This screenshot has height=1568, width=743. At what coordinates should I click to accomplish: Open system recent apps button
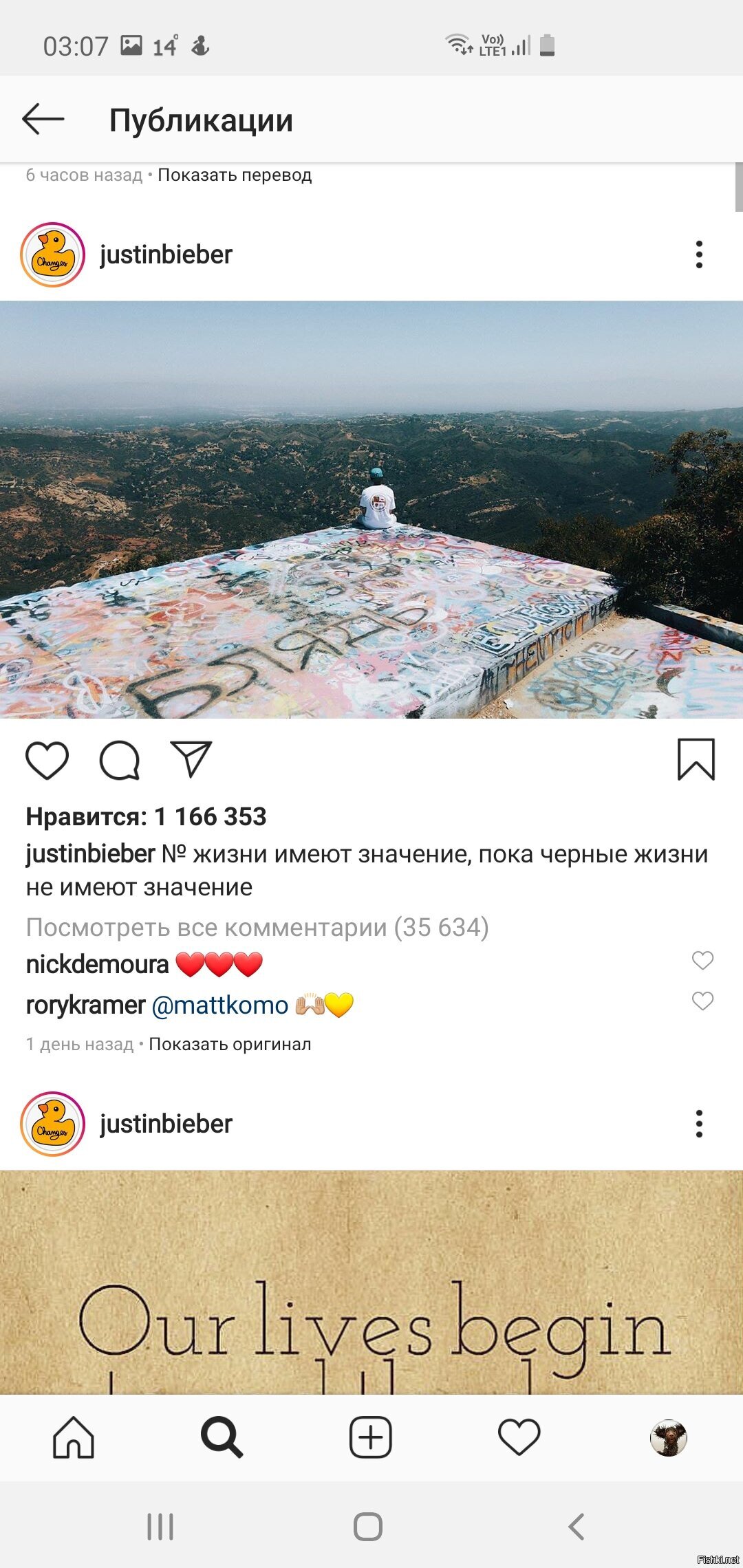coord(160,1527)
